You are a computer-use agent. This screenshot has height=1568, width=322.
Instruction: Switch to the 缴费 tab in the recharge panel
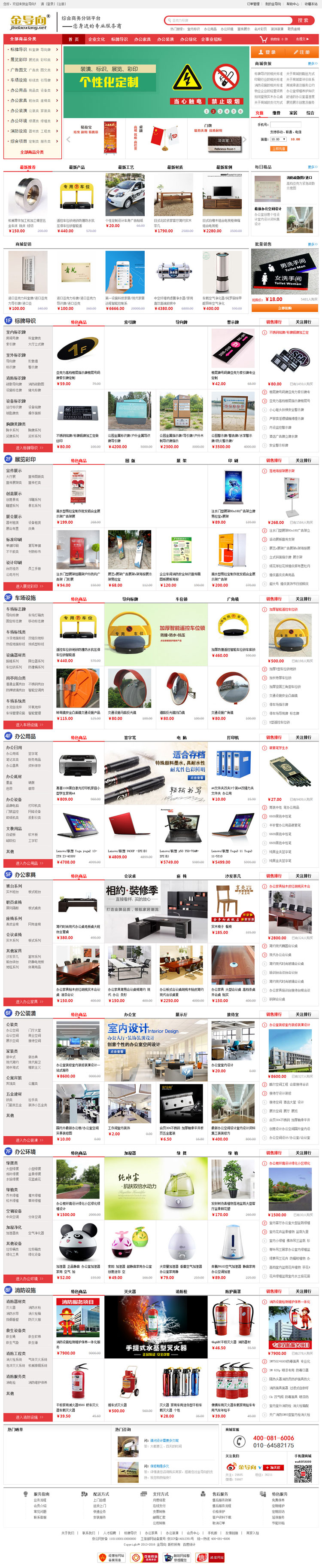pyautogui.click(x=276, y=113)
